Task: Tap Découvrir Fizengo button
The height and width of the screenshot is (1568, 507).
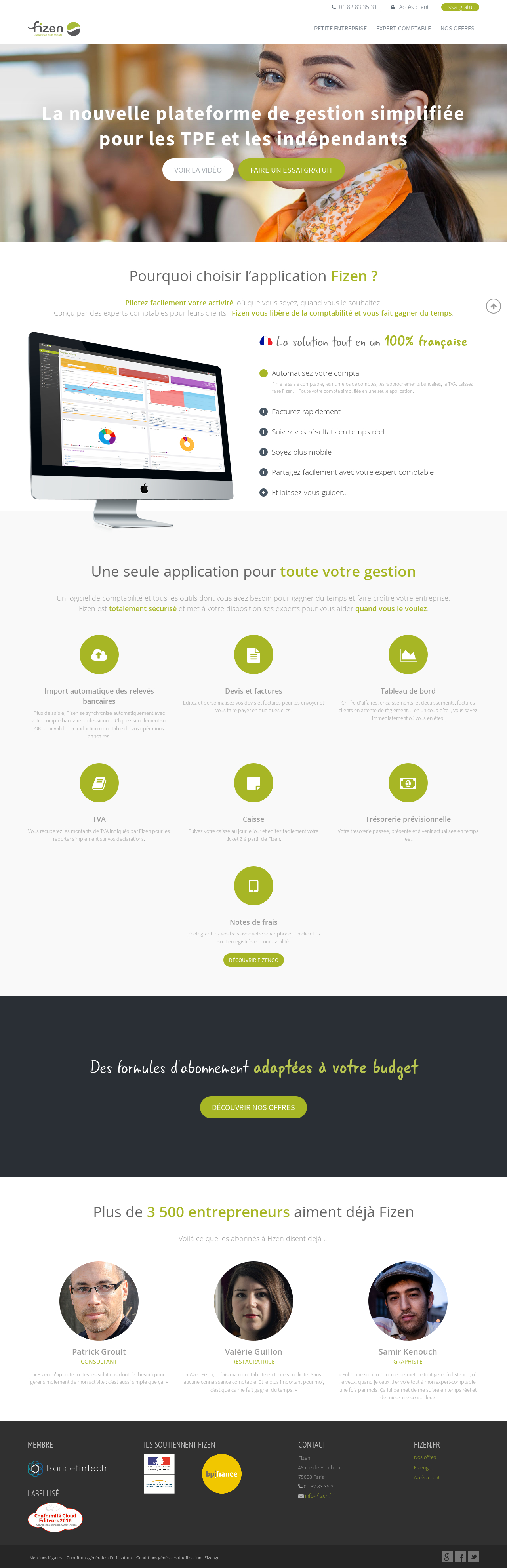Action: (253, 960)
